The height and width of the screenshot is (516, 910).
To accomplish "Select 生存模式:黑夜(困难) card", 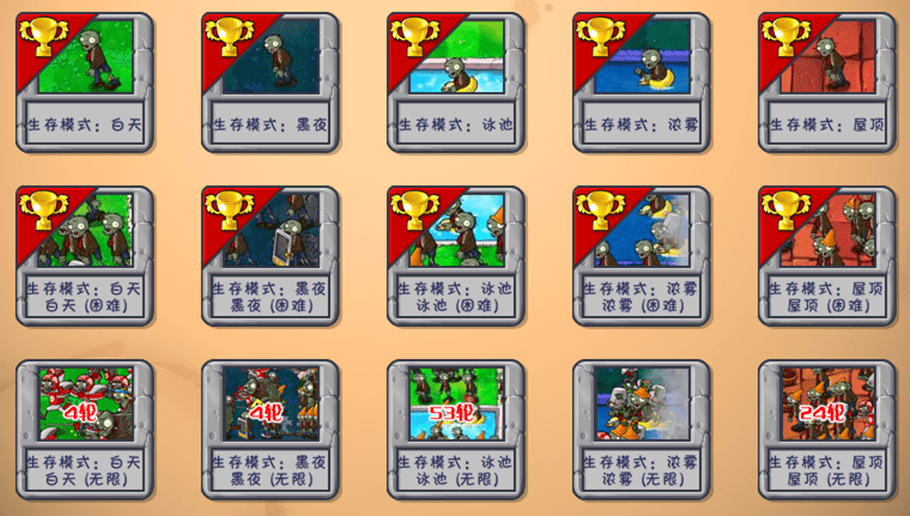I will click(x=270, y=256).
